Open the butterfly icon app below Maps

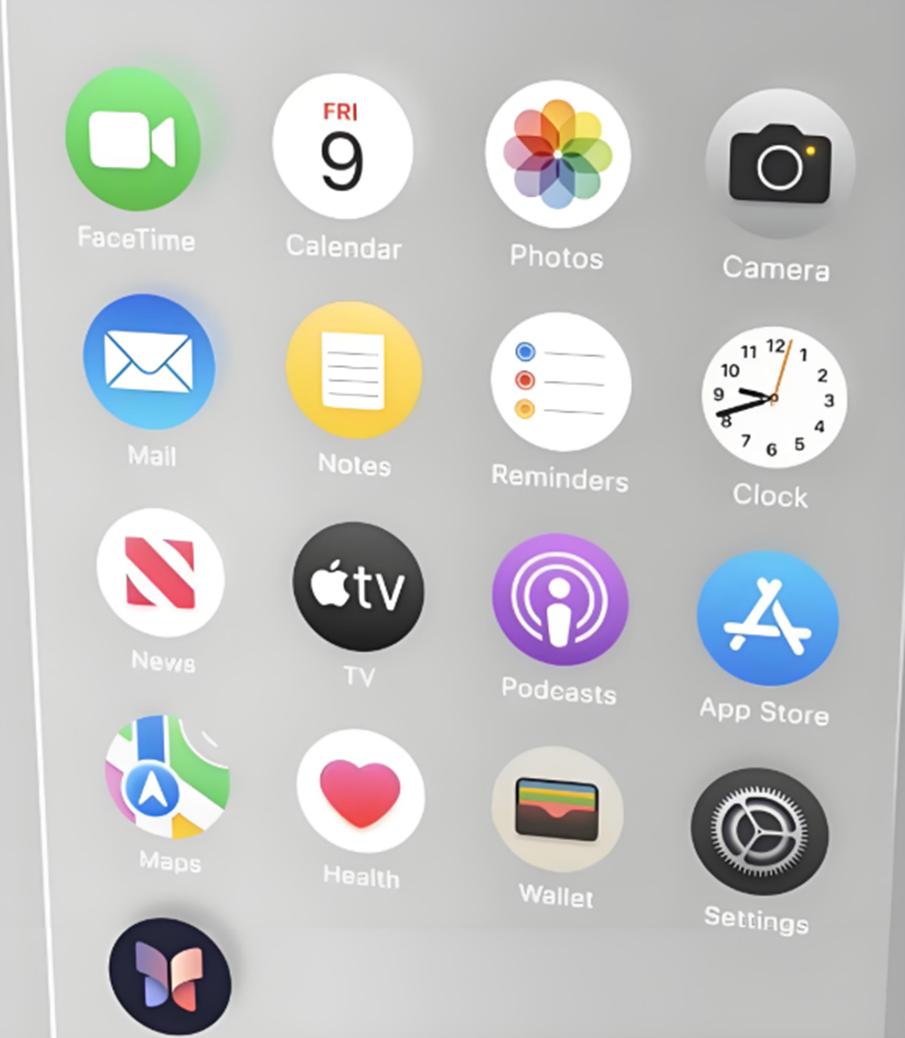170,975
